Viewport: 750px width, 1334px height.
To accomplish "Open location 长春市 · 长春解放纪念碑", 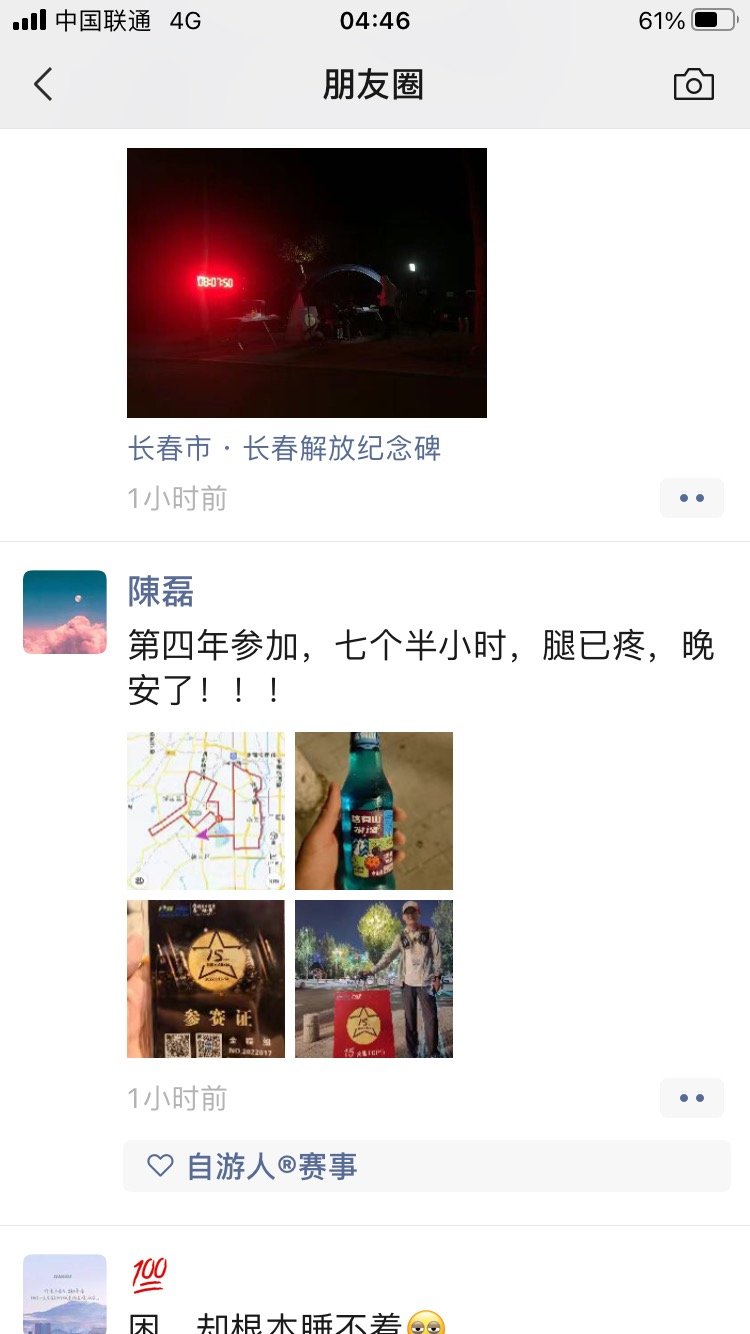I will [285, 448].
